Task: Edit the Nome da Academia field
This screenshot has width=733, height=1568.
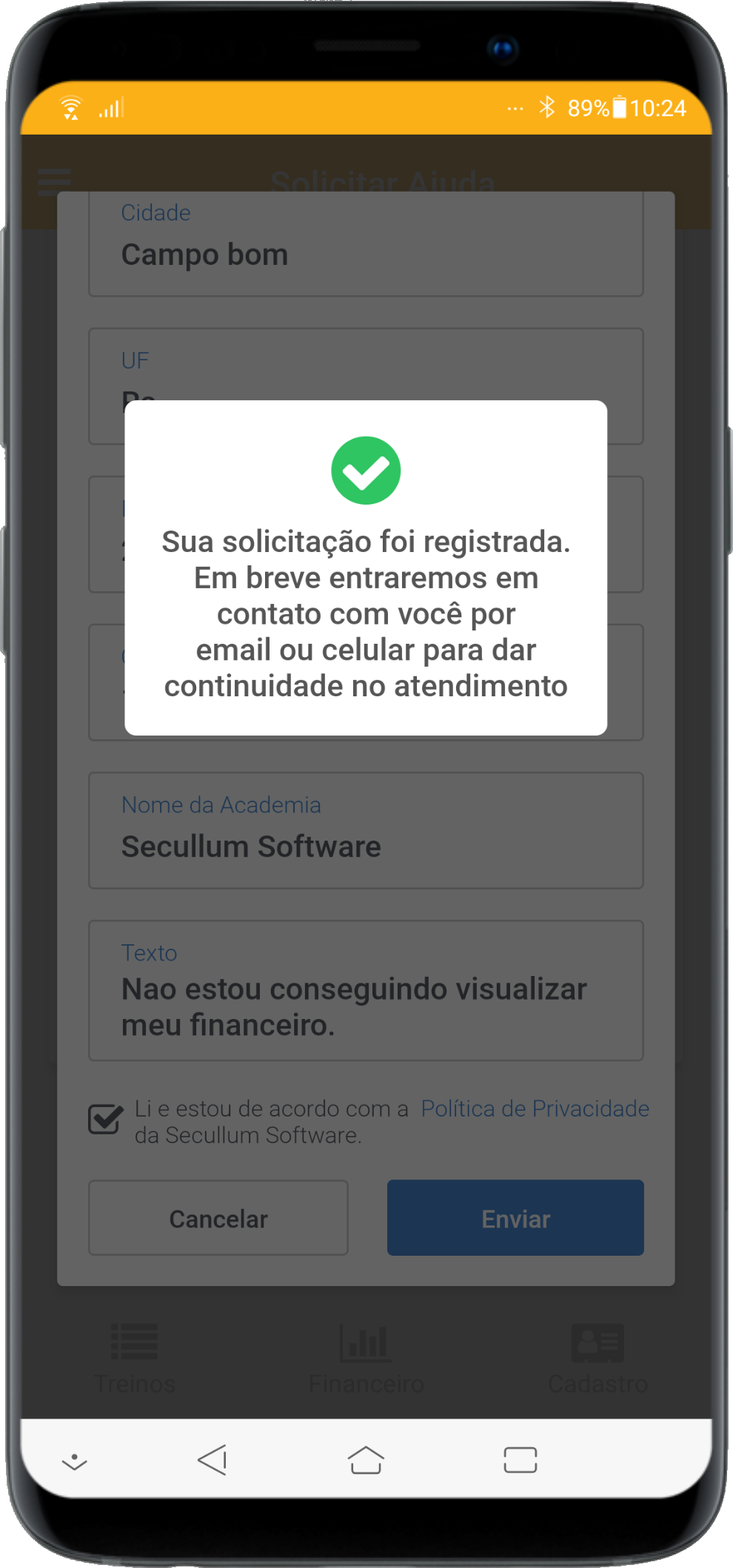Action: click(366, 831)
